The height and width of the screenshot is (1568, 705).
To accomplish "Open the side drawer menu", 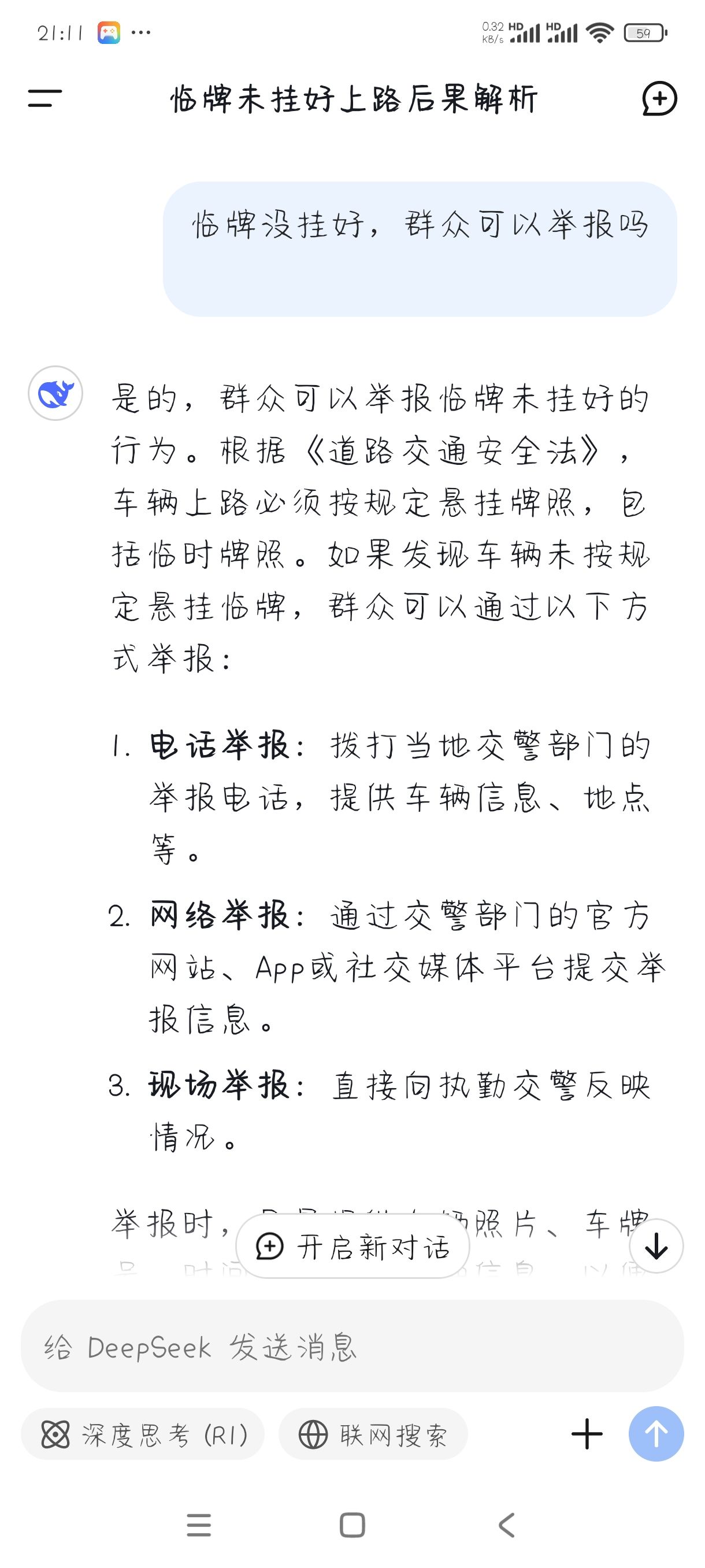I will (44, 99).
